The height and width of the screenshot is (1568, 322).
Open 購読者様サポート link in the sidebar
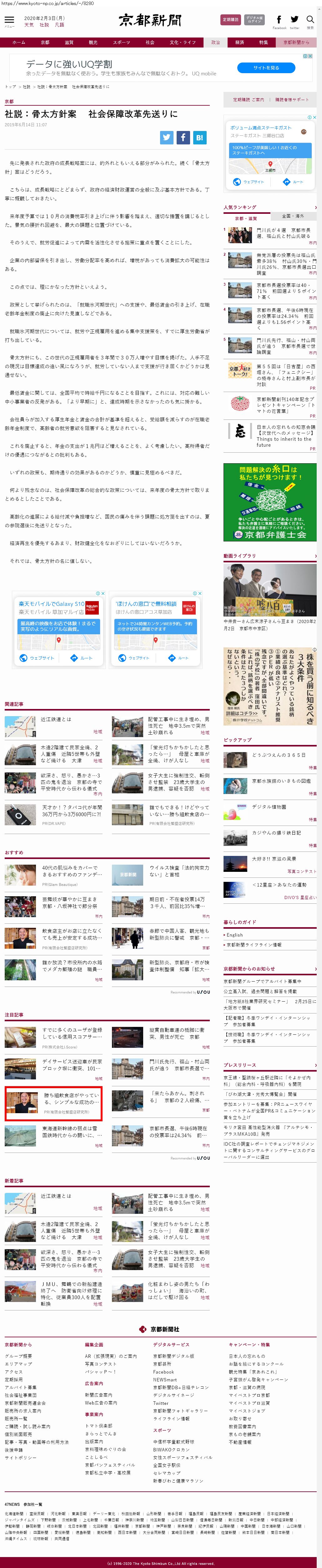point(292,100)
